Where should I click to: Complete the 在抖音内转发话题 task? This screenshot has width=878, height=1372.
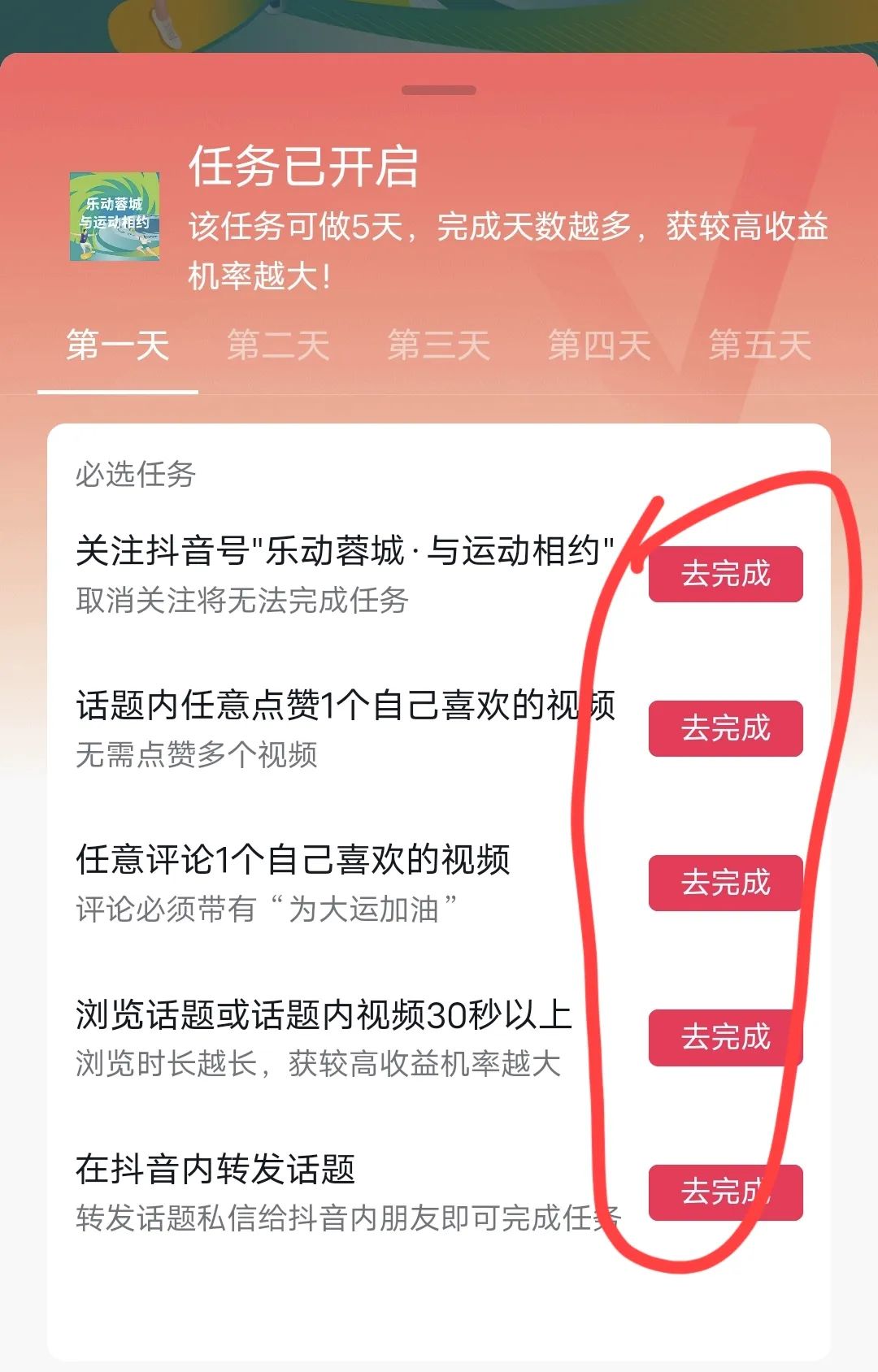pos(725,1192)
